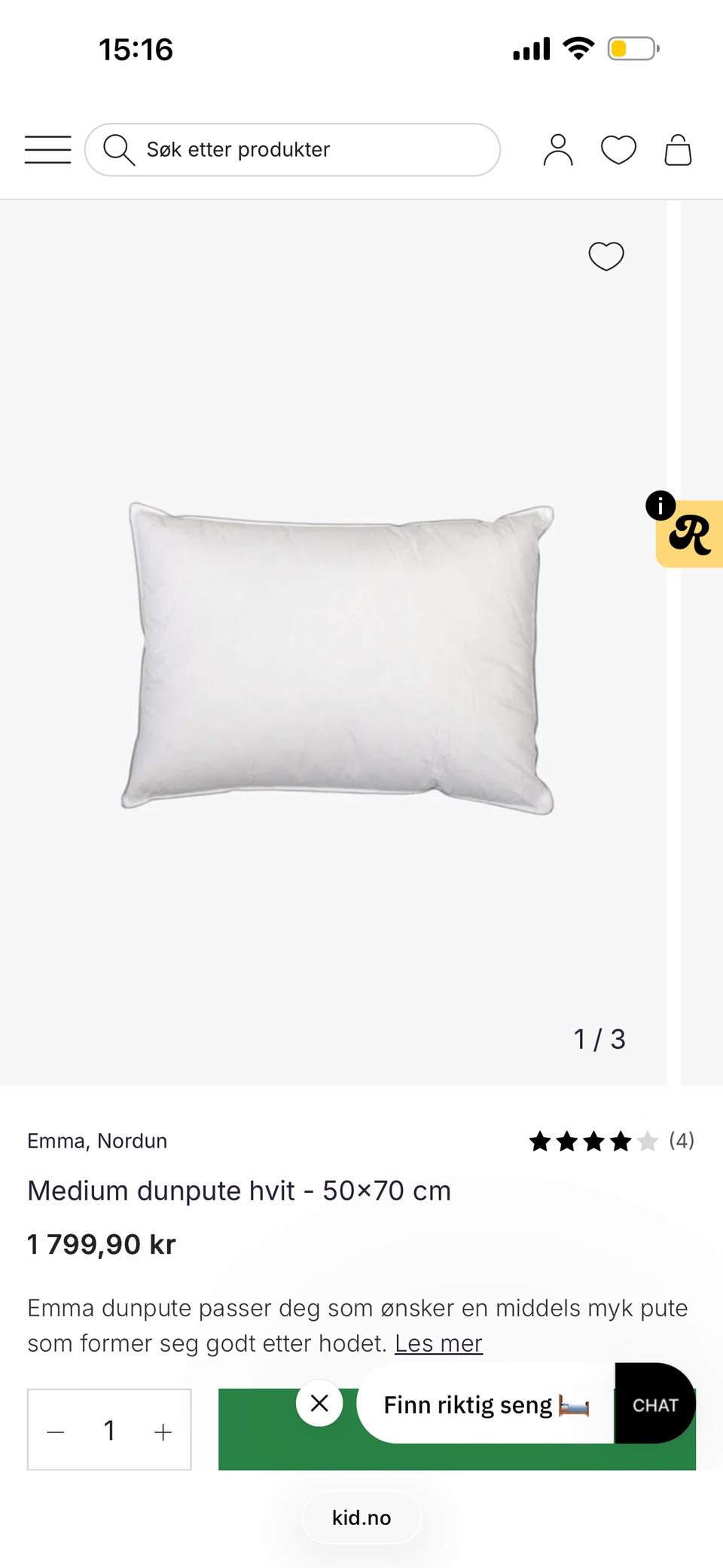Open the user account icon
The height and width of the screenshot is (1568, 723).
[x=558, y=149]
